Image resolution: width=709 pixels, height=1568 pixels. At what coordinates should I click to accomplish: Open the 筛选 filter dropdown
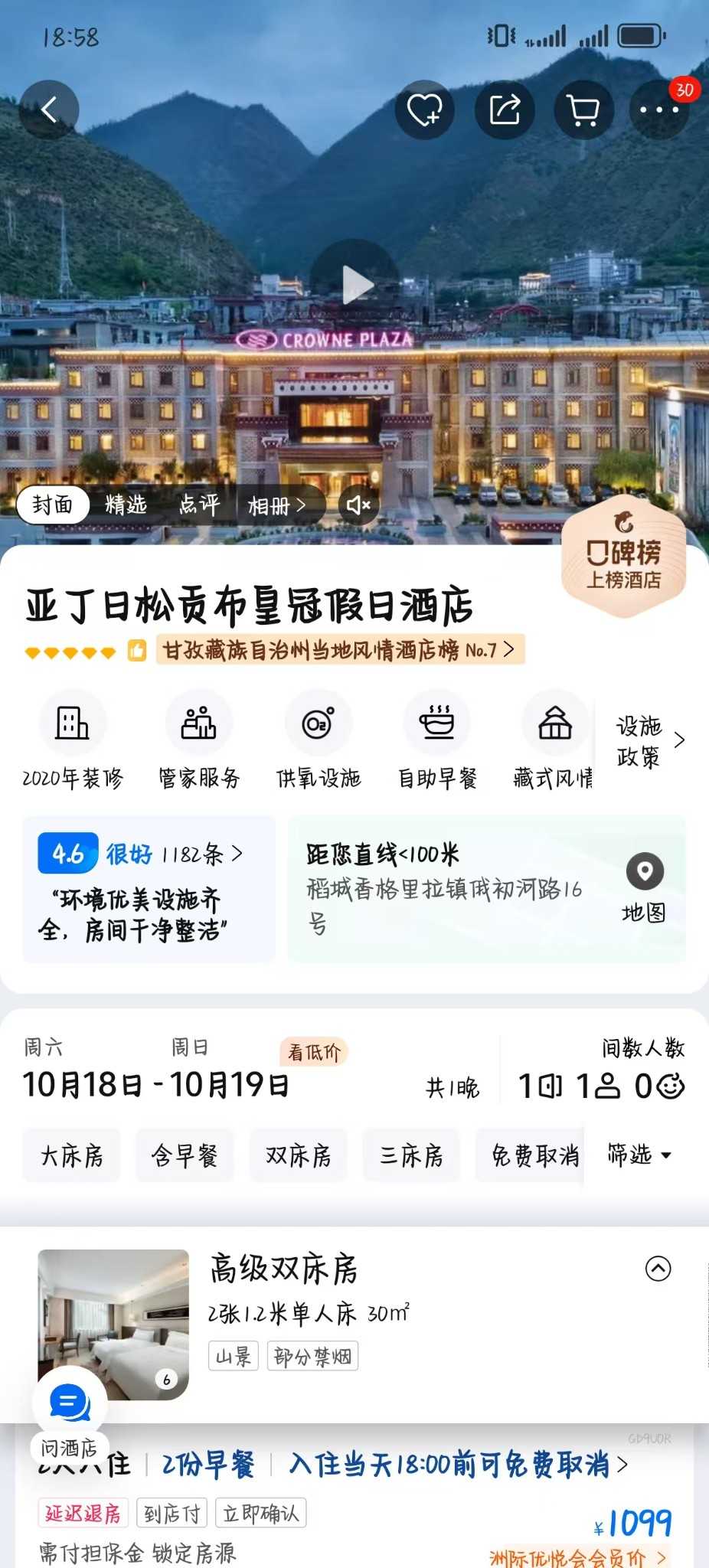tap(639, 1155)
